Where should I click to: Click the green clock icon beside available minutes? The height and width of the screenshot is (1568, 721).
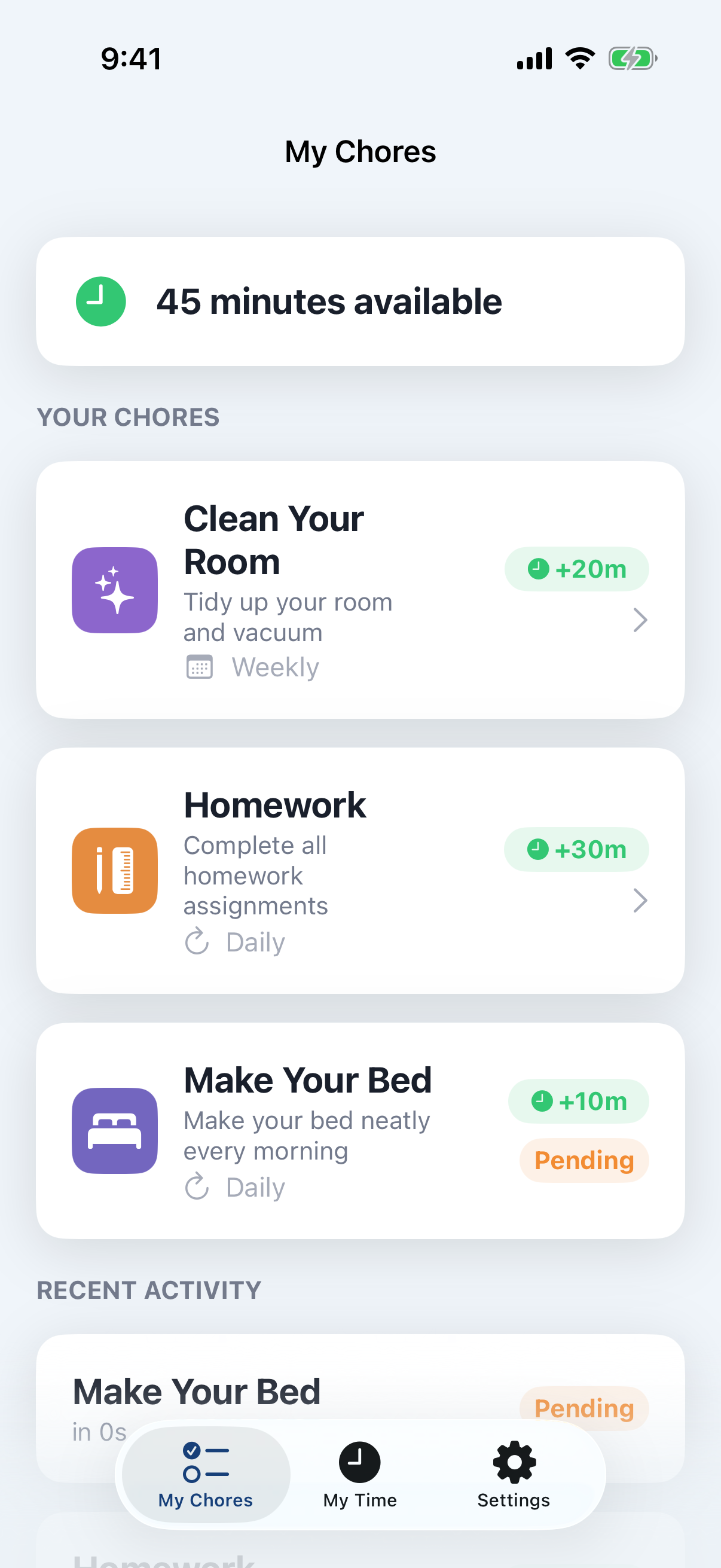click(x=100, y=300)
